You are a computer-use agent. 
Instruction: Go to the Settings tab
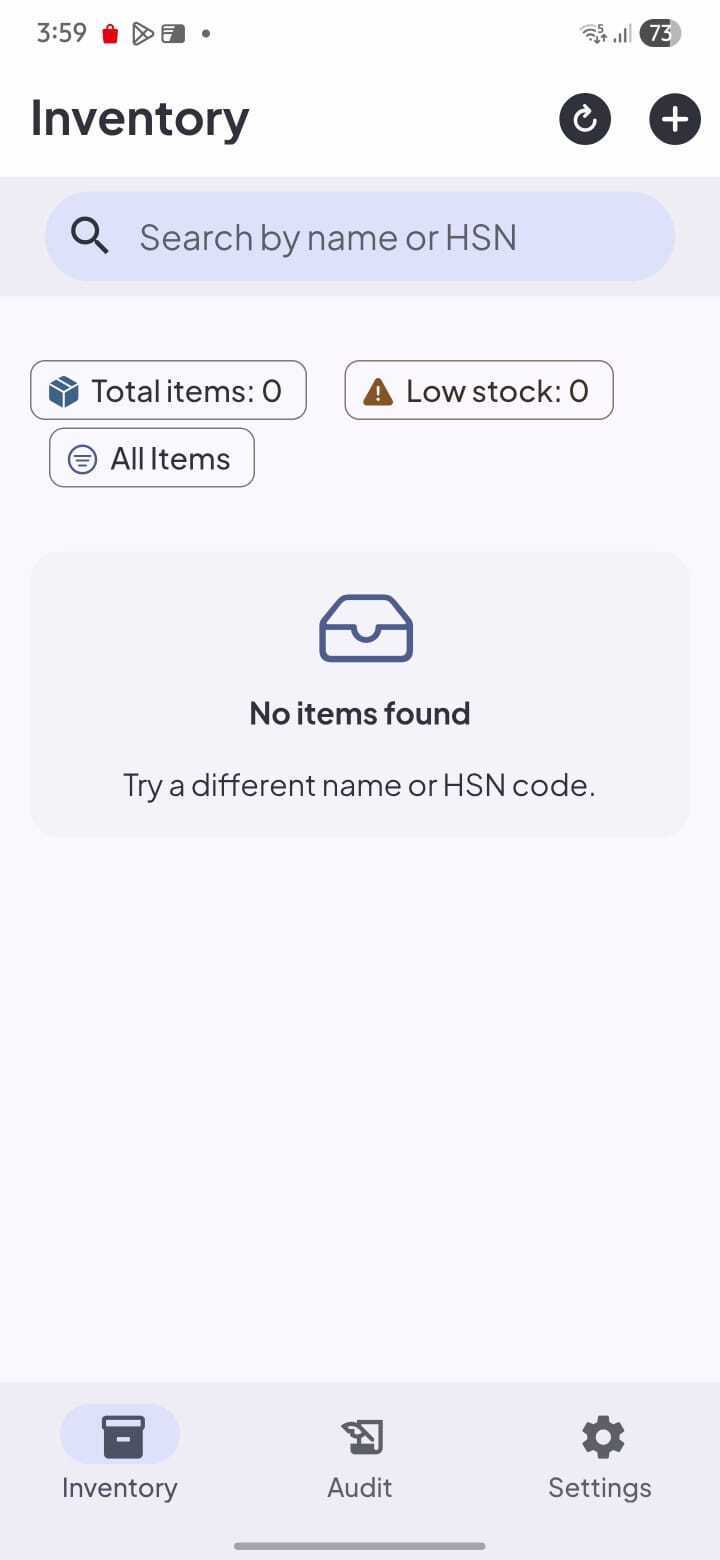click(x=600, y=1458)
